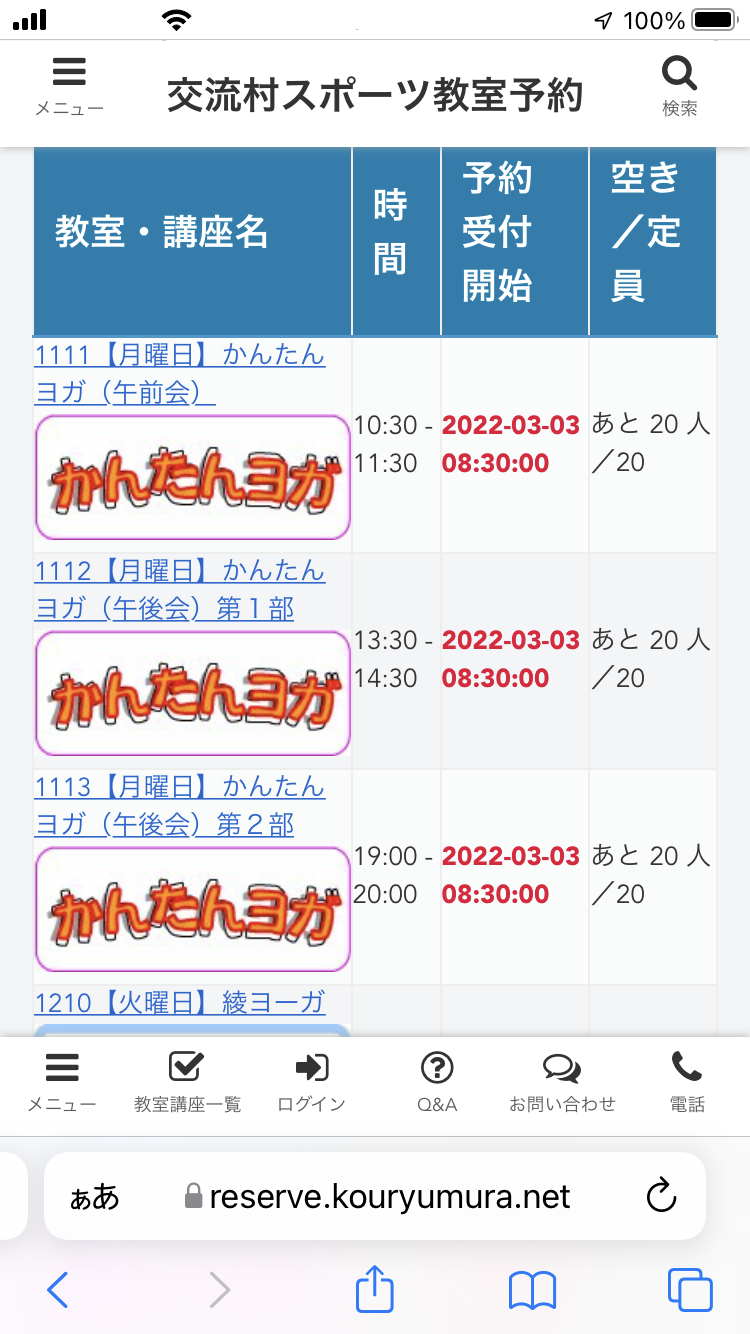Open the 1111 かんたんヨガ(午前会) link
The width and height of the screenshot is (750, 1334).
[x=180, y=373]
